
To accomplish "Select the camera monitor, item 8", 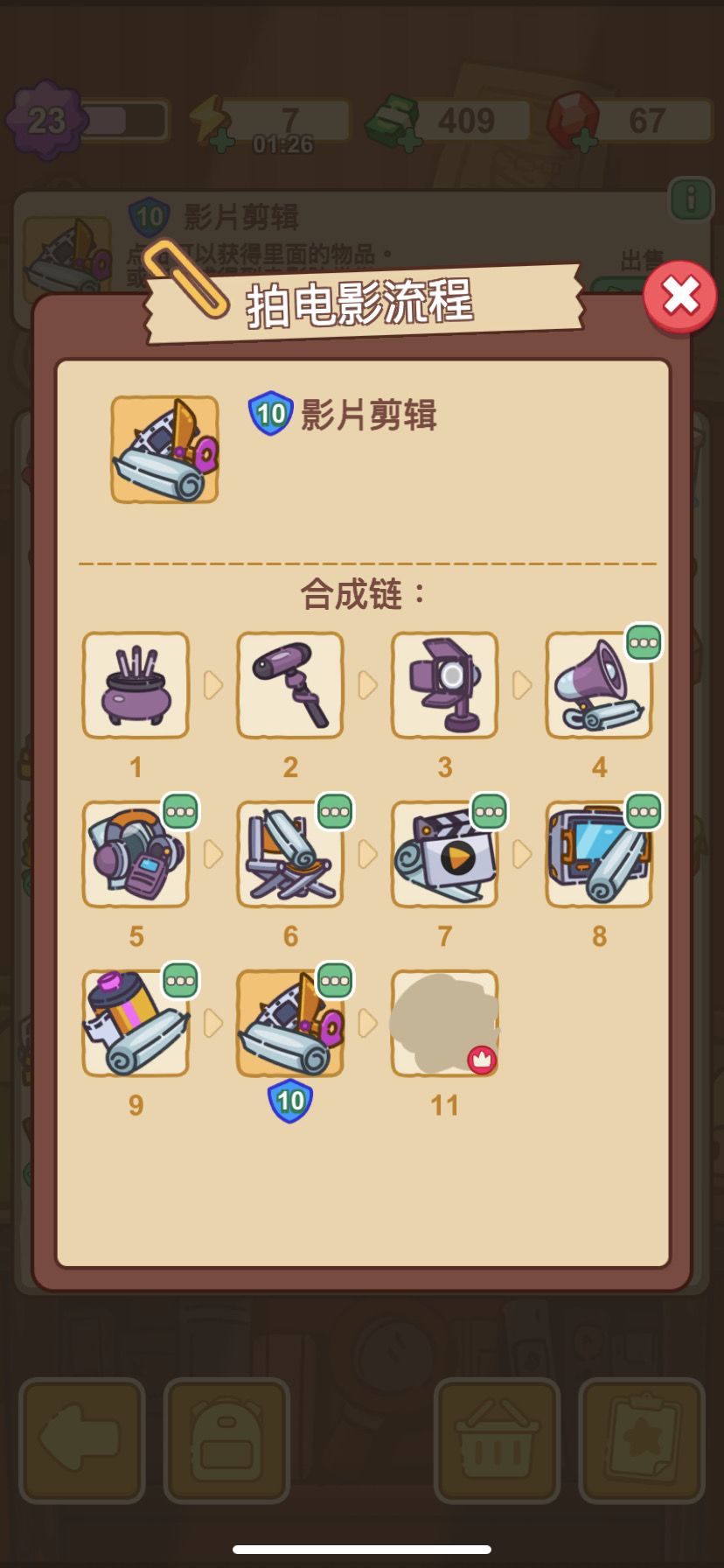I will pyautogui.click(x=599, y=853).
